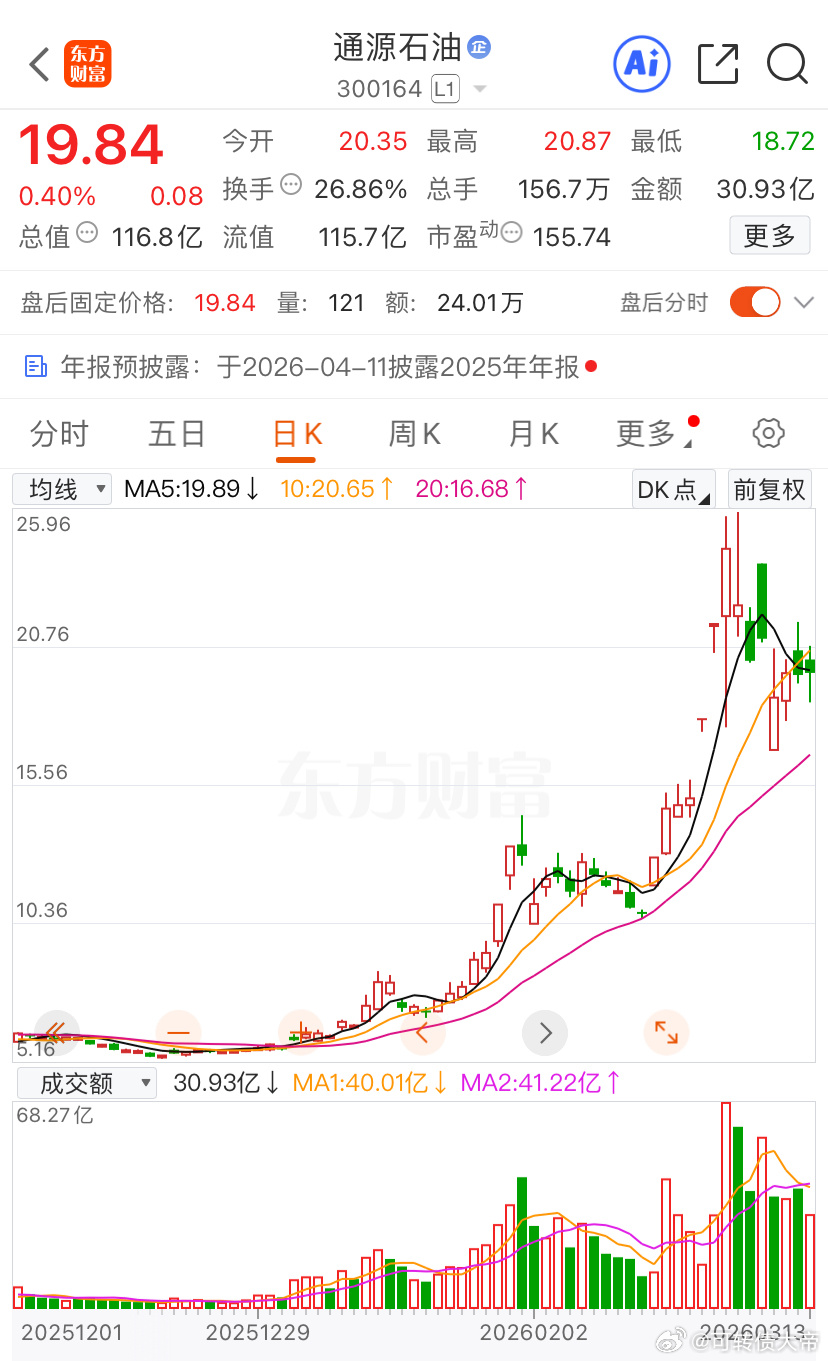Expand the chevron next to 盘后分时
Image resolution: width=828 pixels, height=1361 pixels.
pos(802,301)
